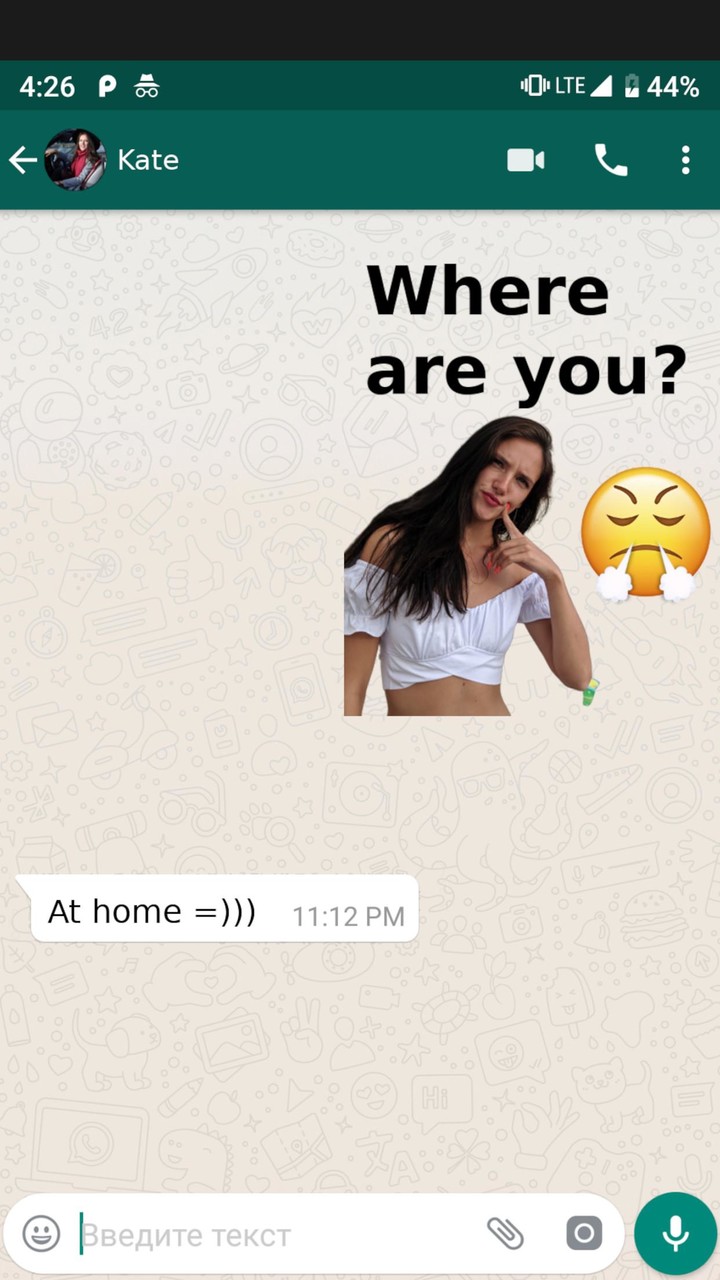Make a voice call to Kate

[611, 160]
